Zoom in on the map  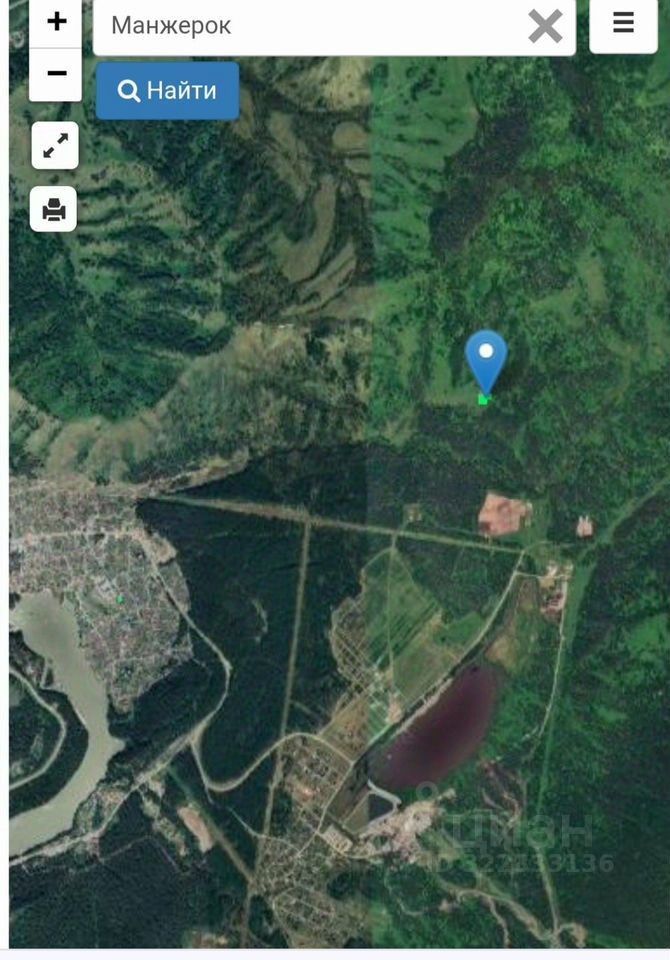56,22
